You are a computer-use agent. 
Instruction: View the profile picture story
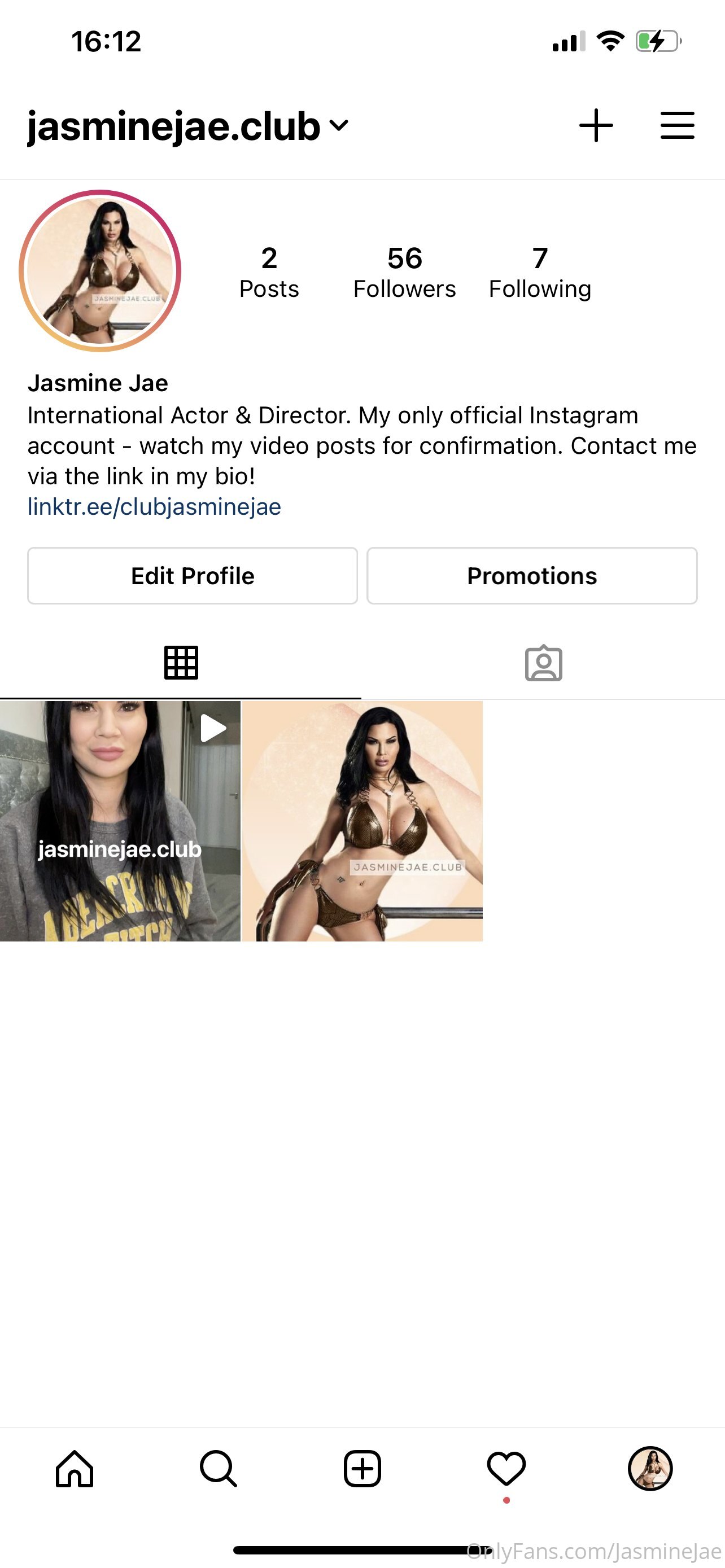(100, 271)
